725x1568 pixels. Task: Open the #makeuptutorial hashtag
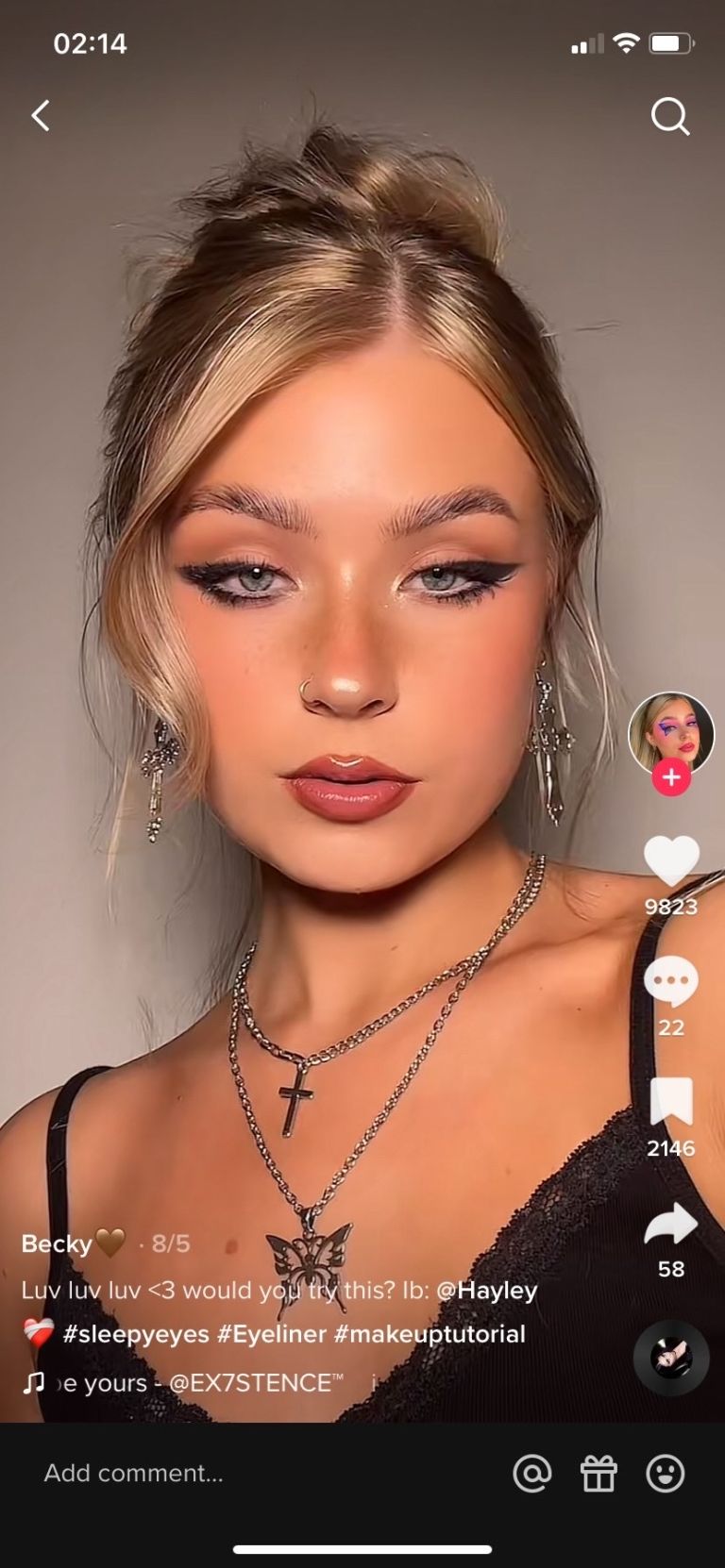tap(430, 1334)
